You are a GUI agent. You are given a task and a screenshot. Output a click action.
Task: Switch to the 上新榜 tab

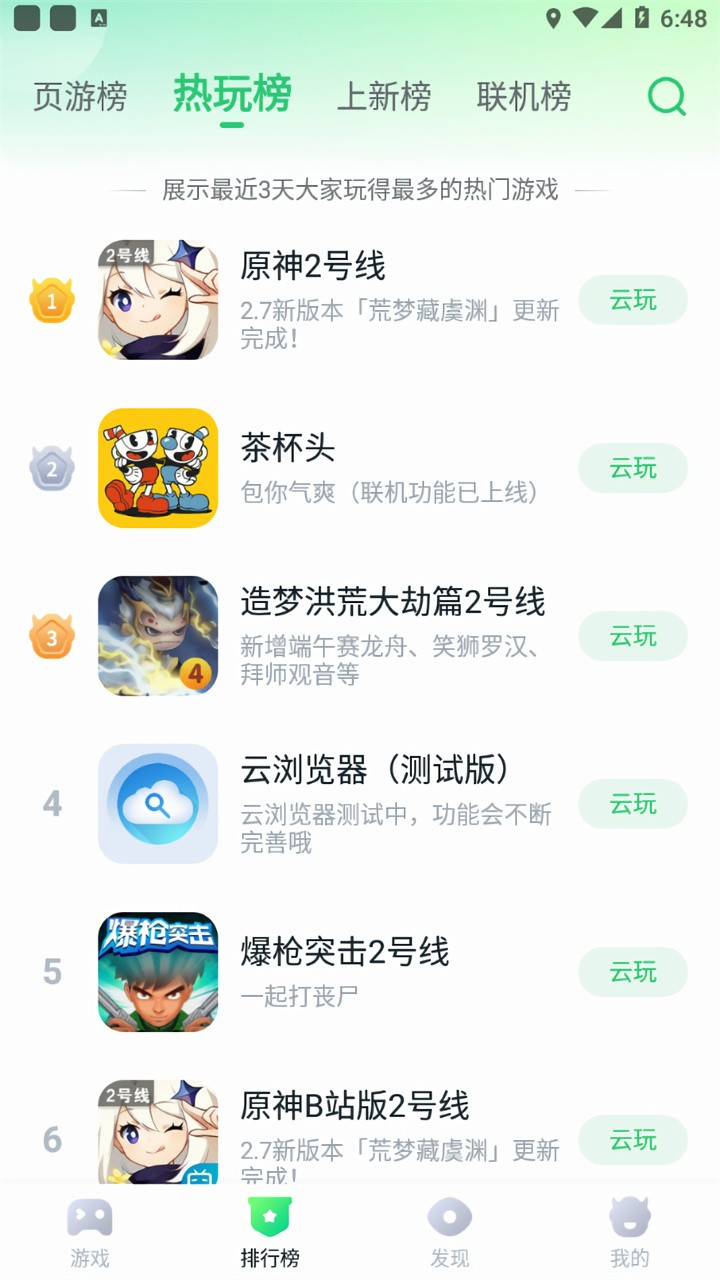pyautogui.click(x=385, y=96)
